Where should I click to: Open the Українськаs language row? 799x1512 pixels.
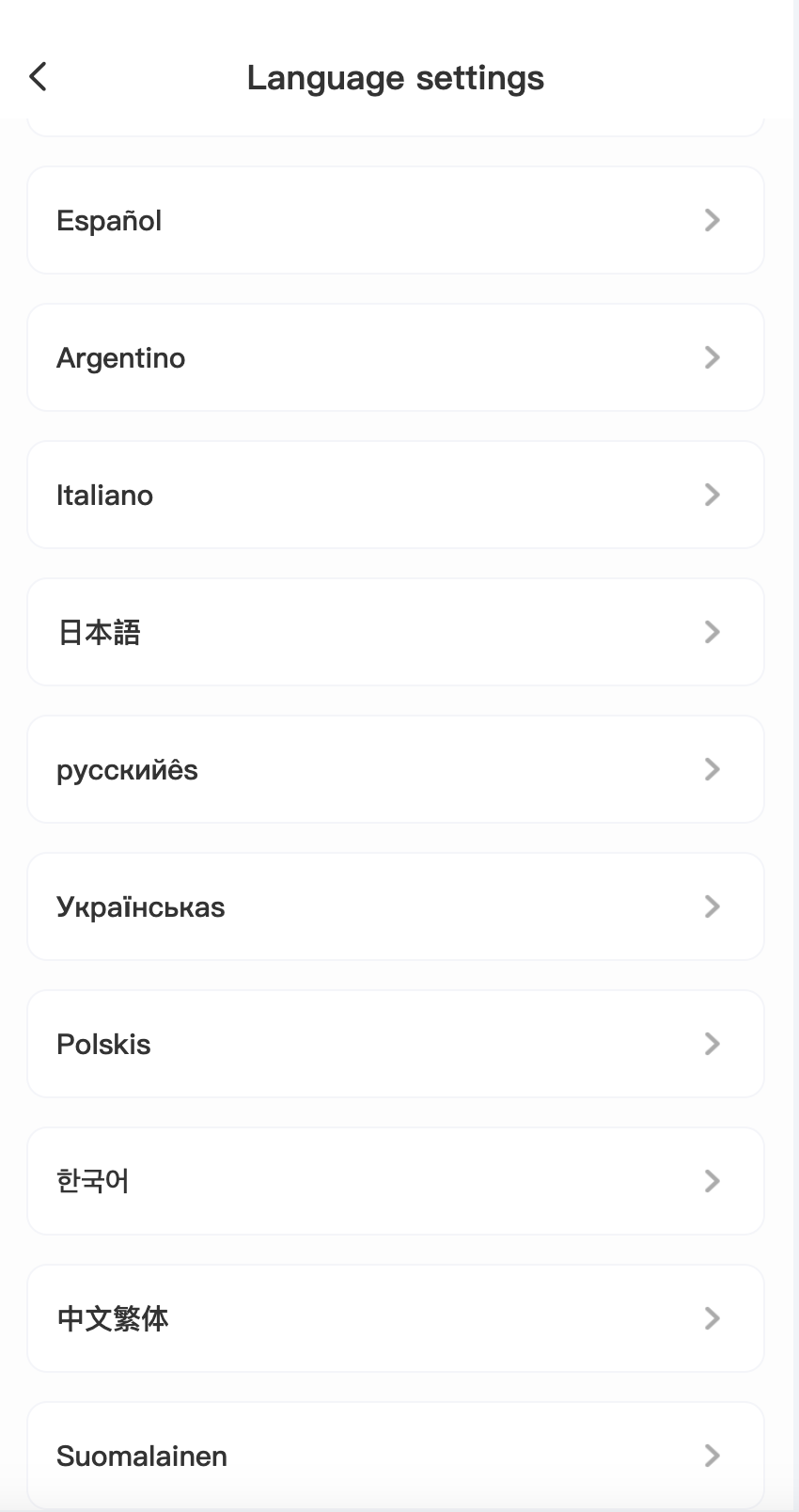(x=395, y=906)
